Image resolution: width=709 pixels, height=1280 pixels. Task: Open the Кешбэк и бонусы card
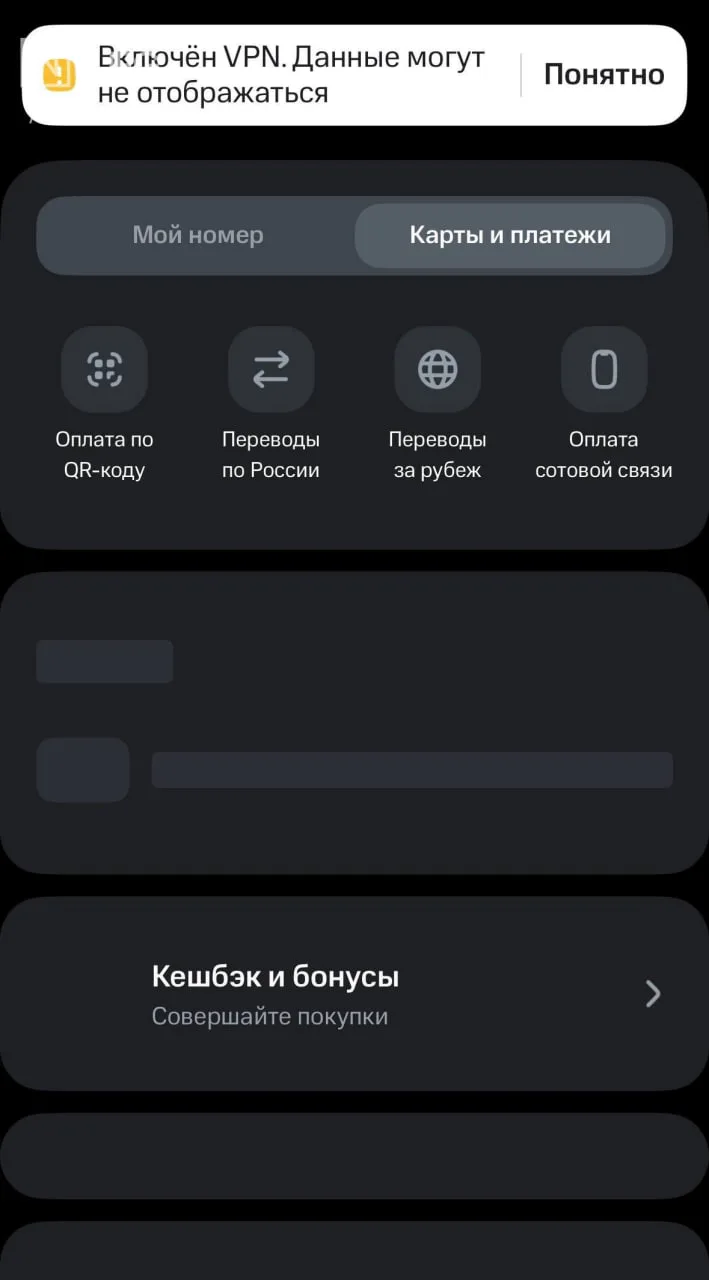(354, 993)
